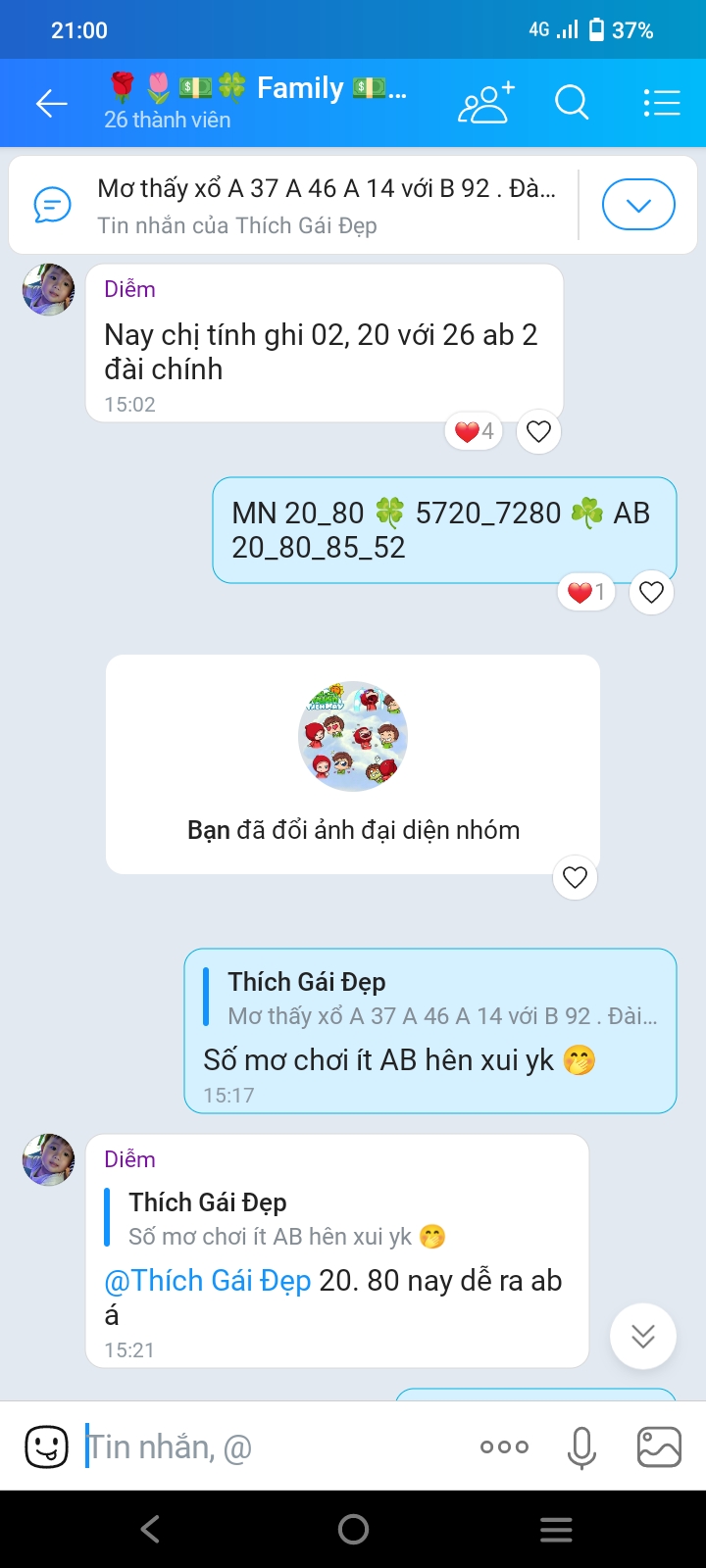The image size is (706, 1568).
Task: Open the sticker and emoji picker
Action: click(46, 1446)
